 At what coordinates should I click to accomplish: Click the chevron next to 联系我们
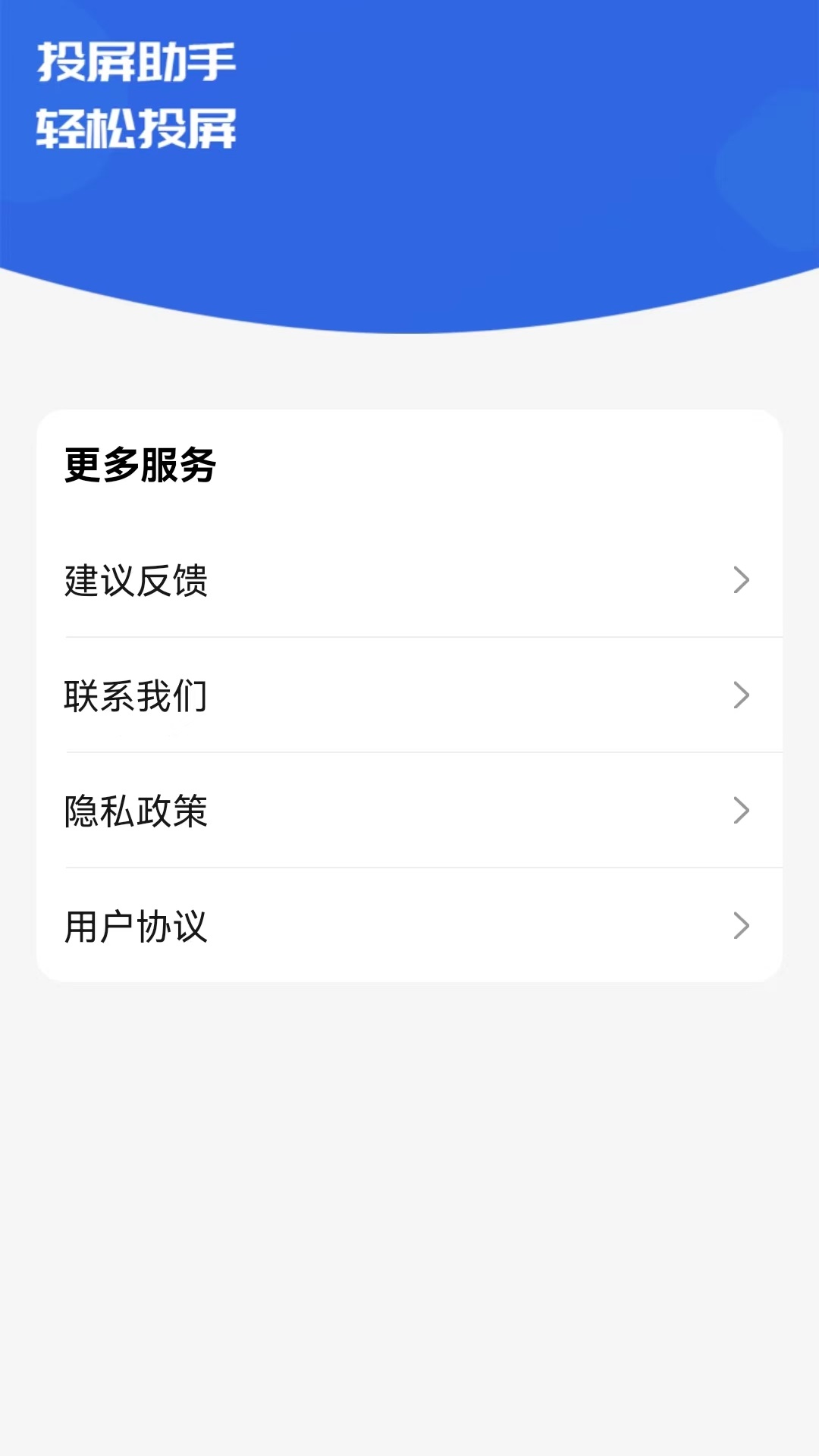[739, 695]
